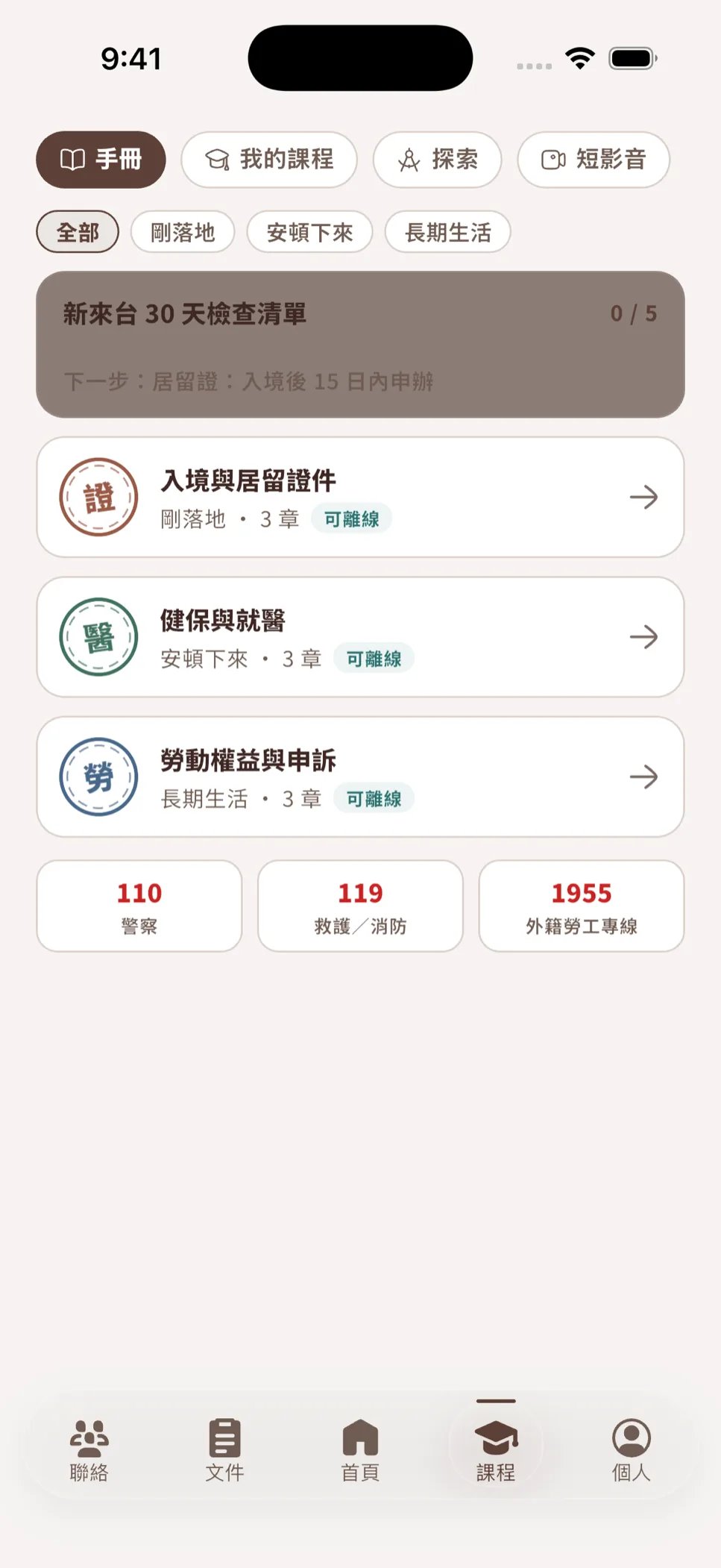Image resolution: width=721 pixels, height=1568 pixels.
Task: Call 119 救護／消防
Action: pos(360,906)
